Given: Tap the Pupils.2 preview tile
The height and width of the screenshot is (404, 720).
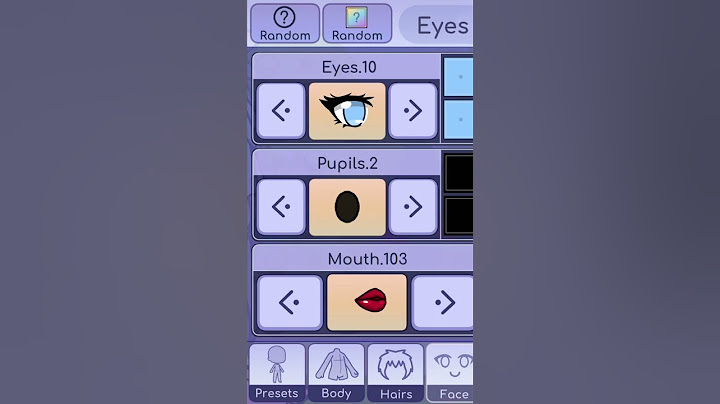Looking at the screenshot, I should [347, 207].
